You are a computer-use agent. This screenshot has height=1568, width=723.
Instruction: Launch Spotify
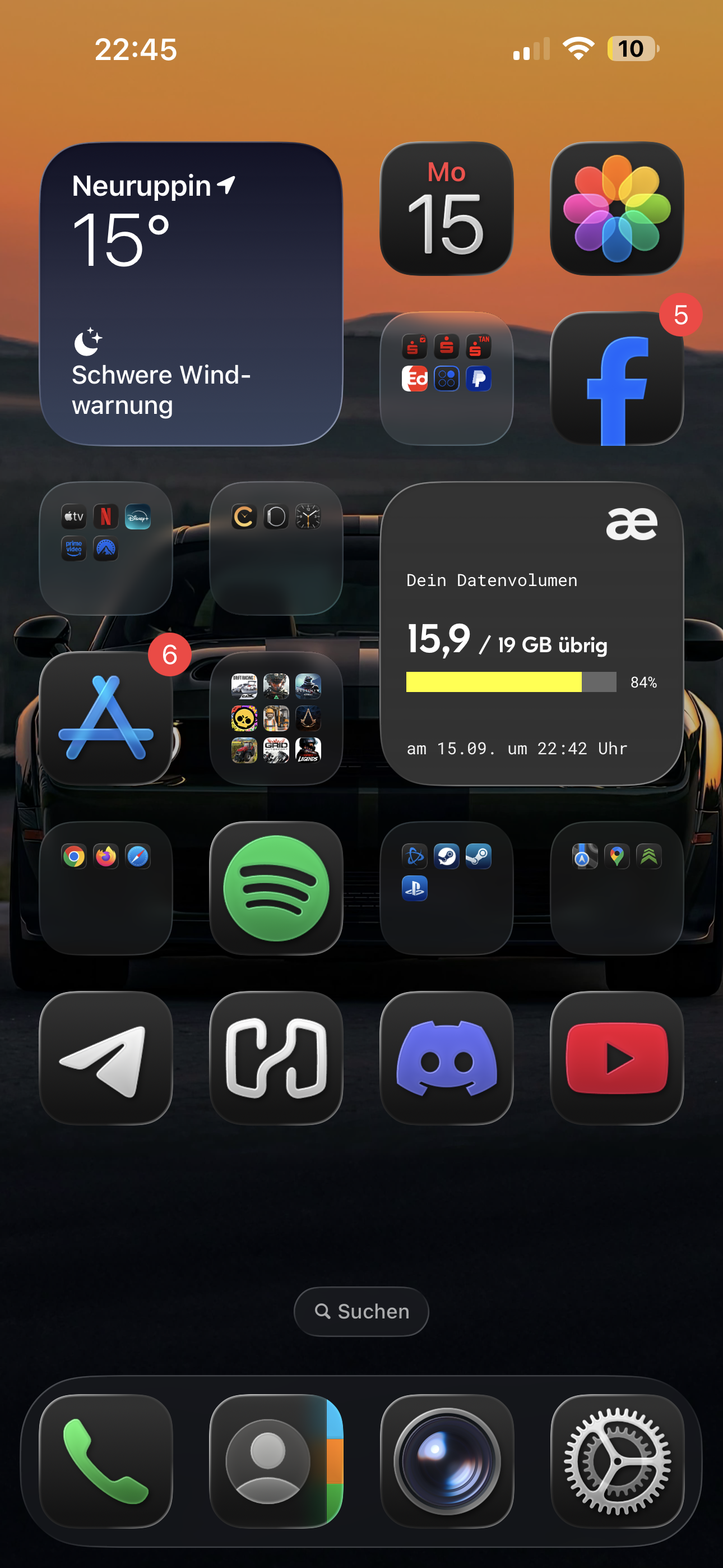[x=276, y=888]
